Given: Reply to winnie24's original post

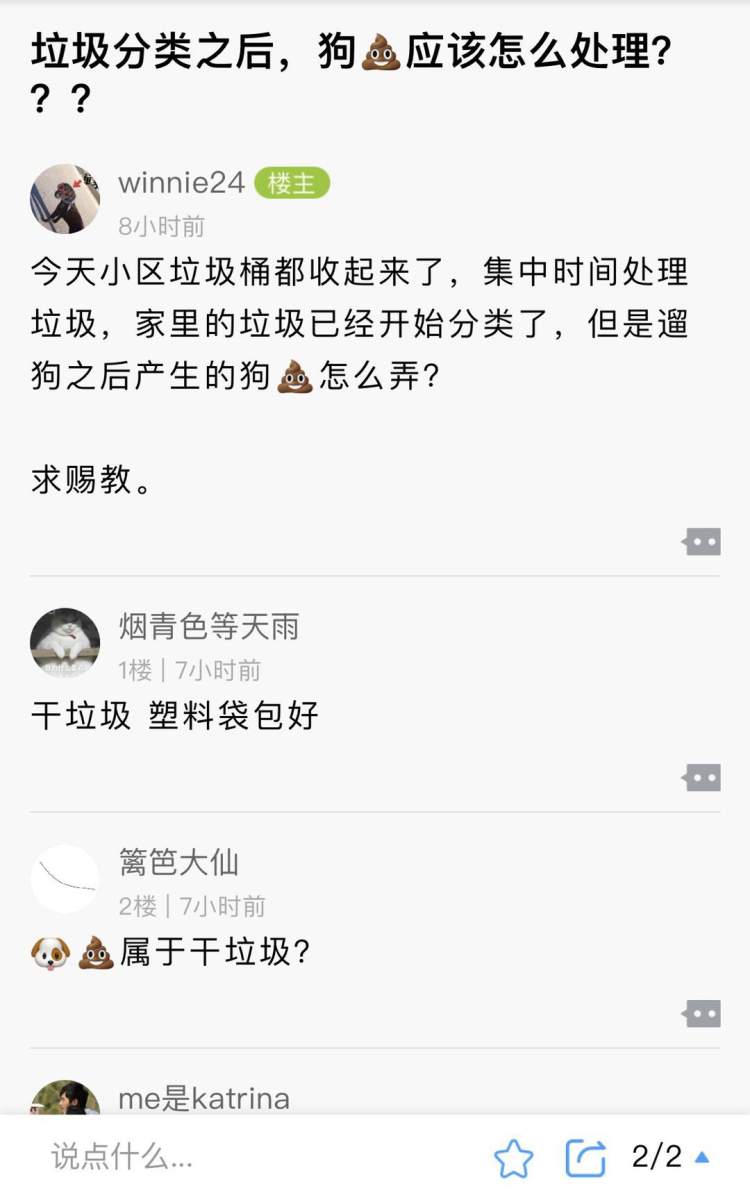Looking at the screenshot, I should click(x=702, y=542).
